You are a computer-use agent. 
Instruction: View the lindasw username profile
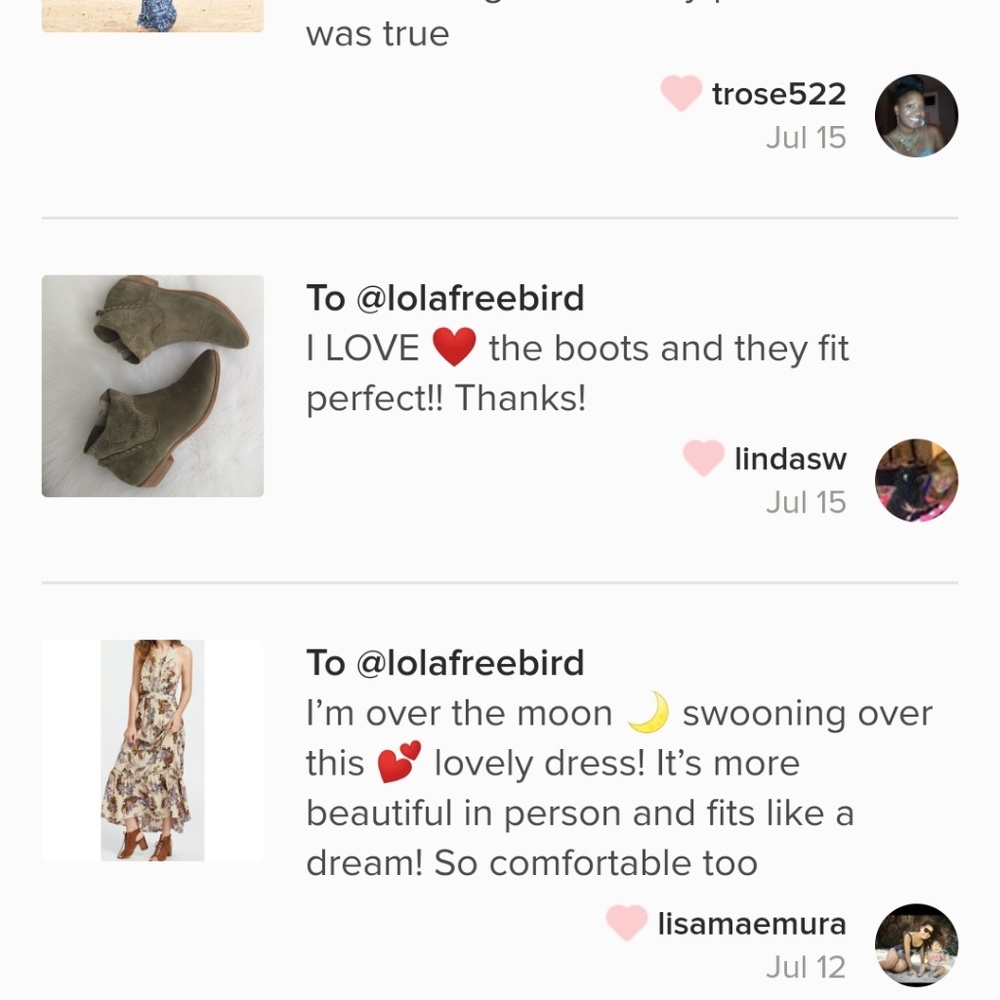790,458
